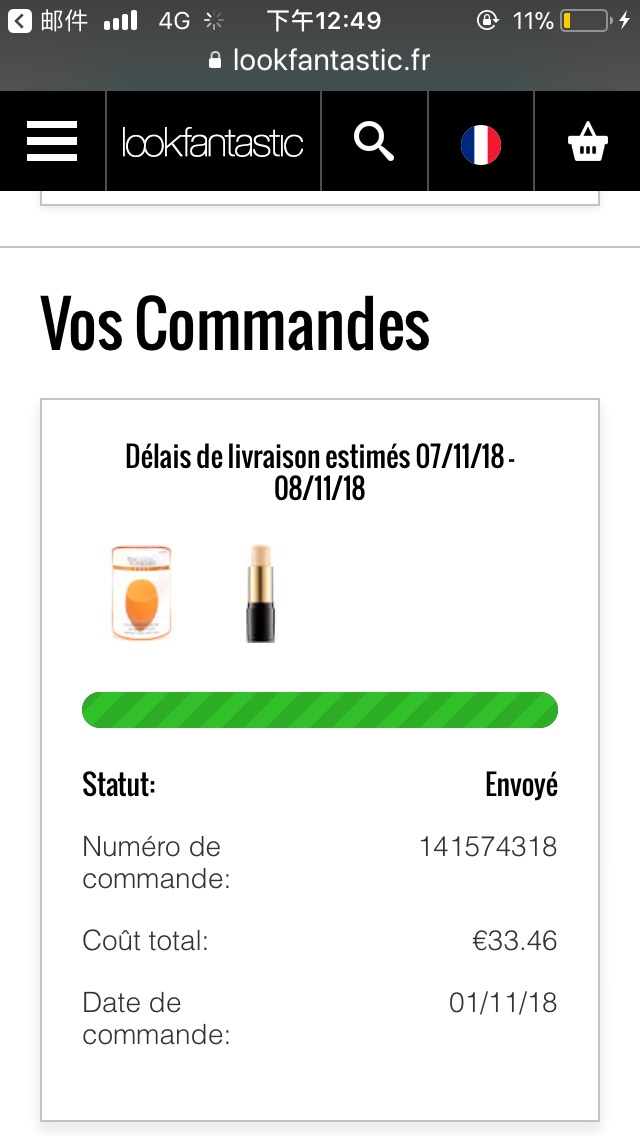The image size is (640, 1136).
Task: Open the foundation stick product thumbnail
Action: coord(260,593)
